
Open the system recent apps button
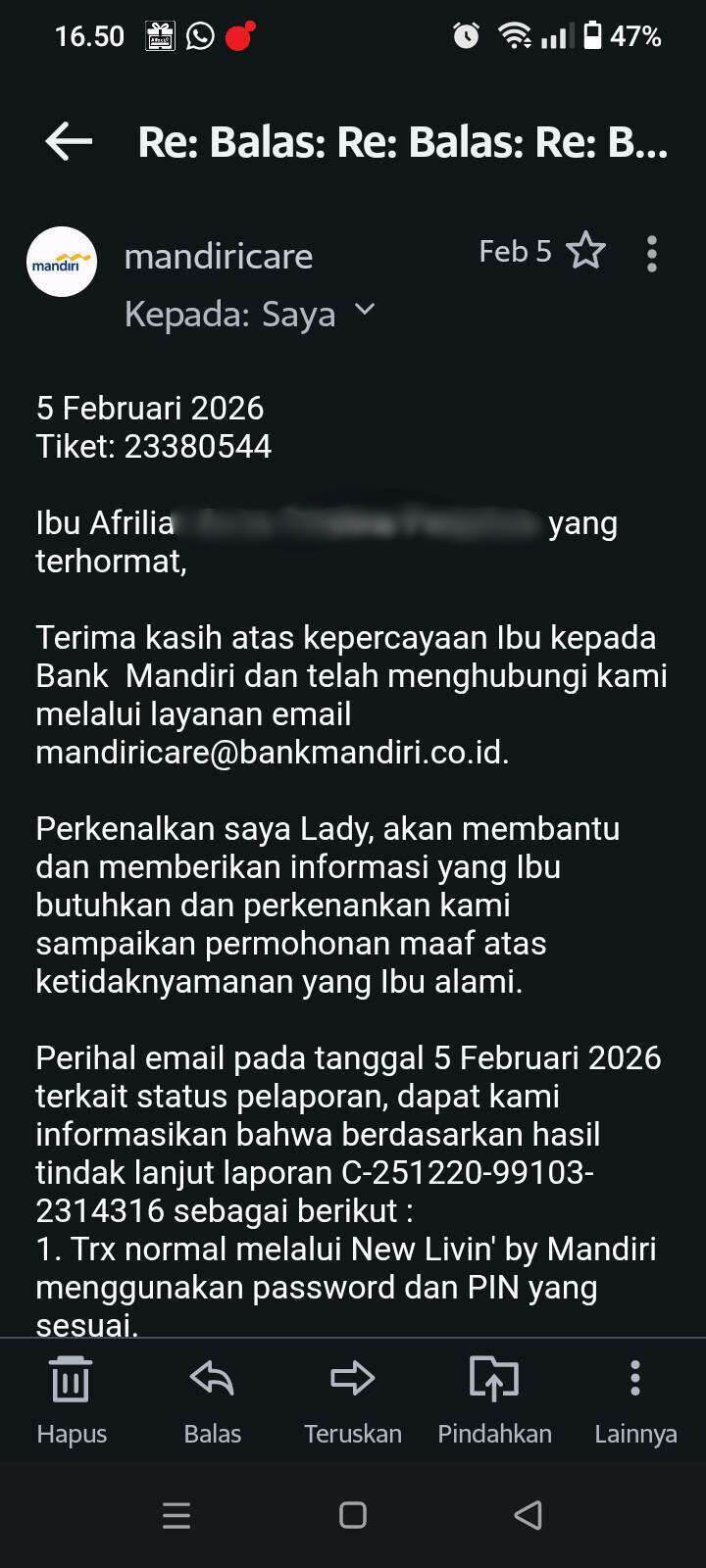pyautogui.click(x=176, y=1515)
